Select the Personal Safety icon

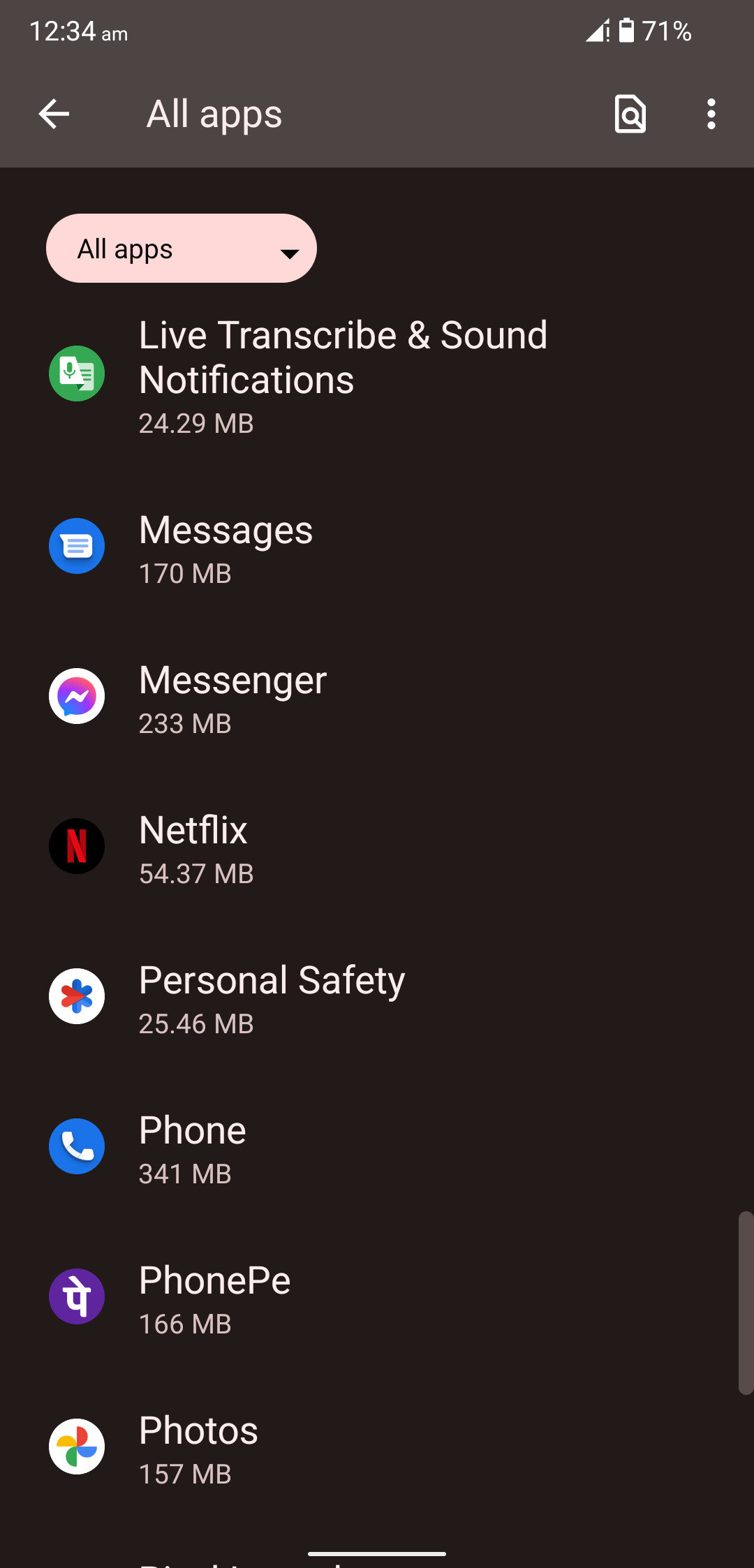(76, 996)
